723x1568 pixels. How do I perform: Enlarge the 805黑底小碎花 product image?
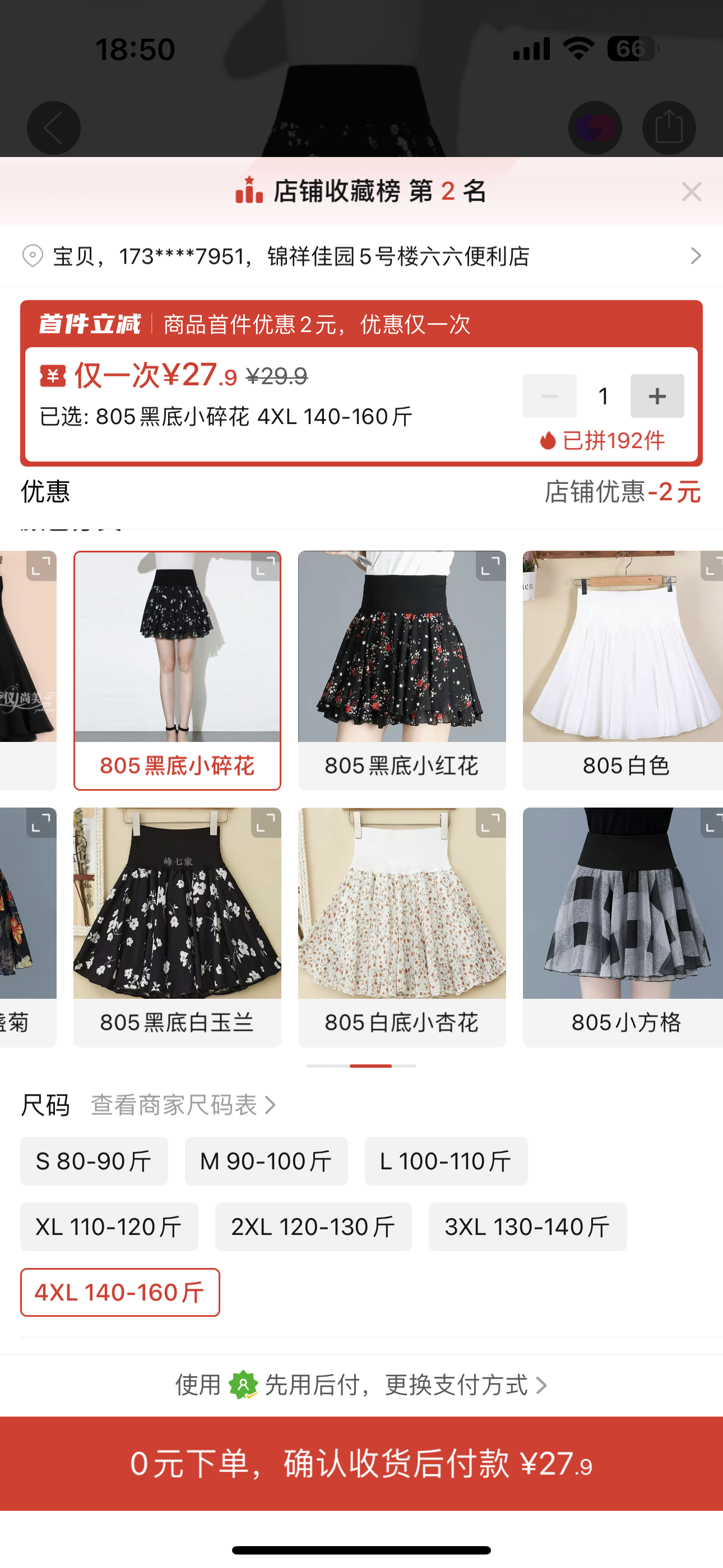coord(265,568)
